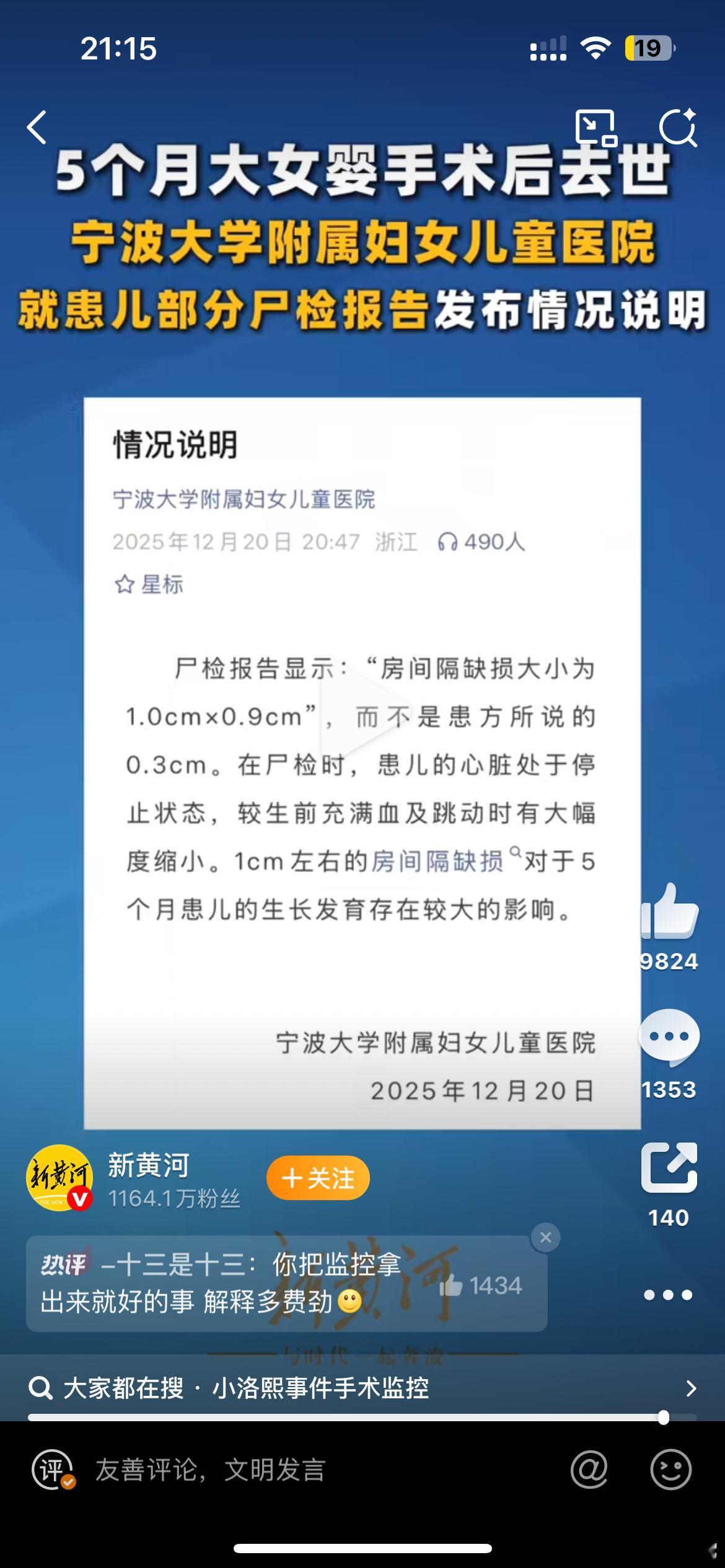Seek the video using the progress bar
Screen dimensions: 725x1568
(362, 1418)
